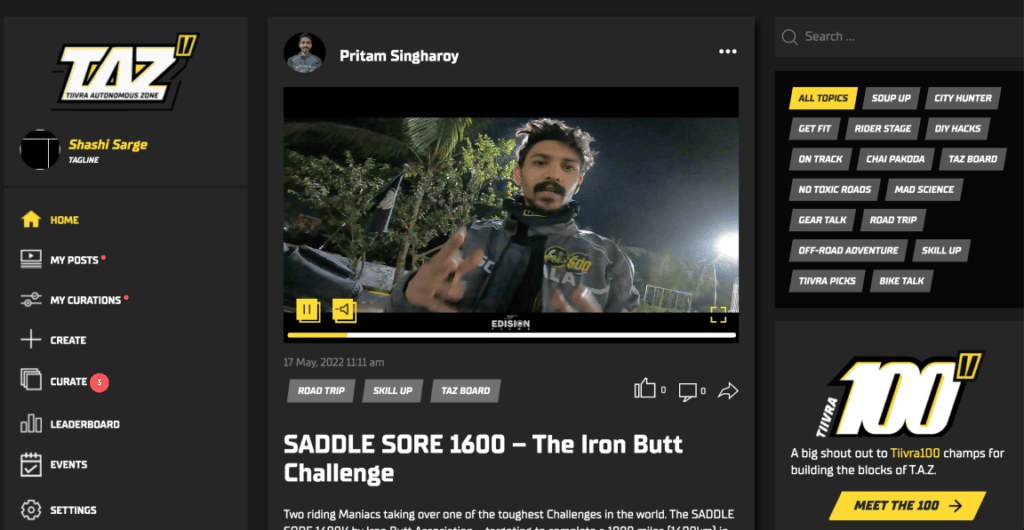This screenshot has height=530, width=1024.
Task: Pause the video
Action: [307, 311]
